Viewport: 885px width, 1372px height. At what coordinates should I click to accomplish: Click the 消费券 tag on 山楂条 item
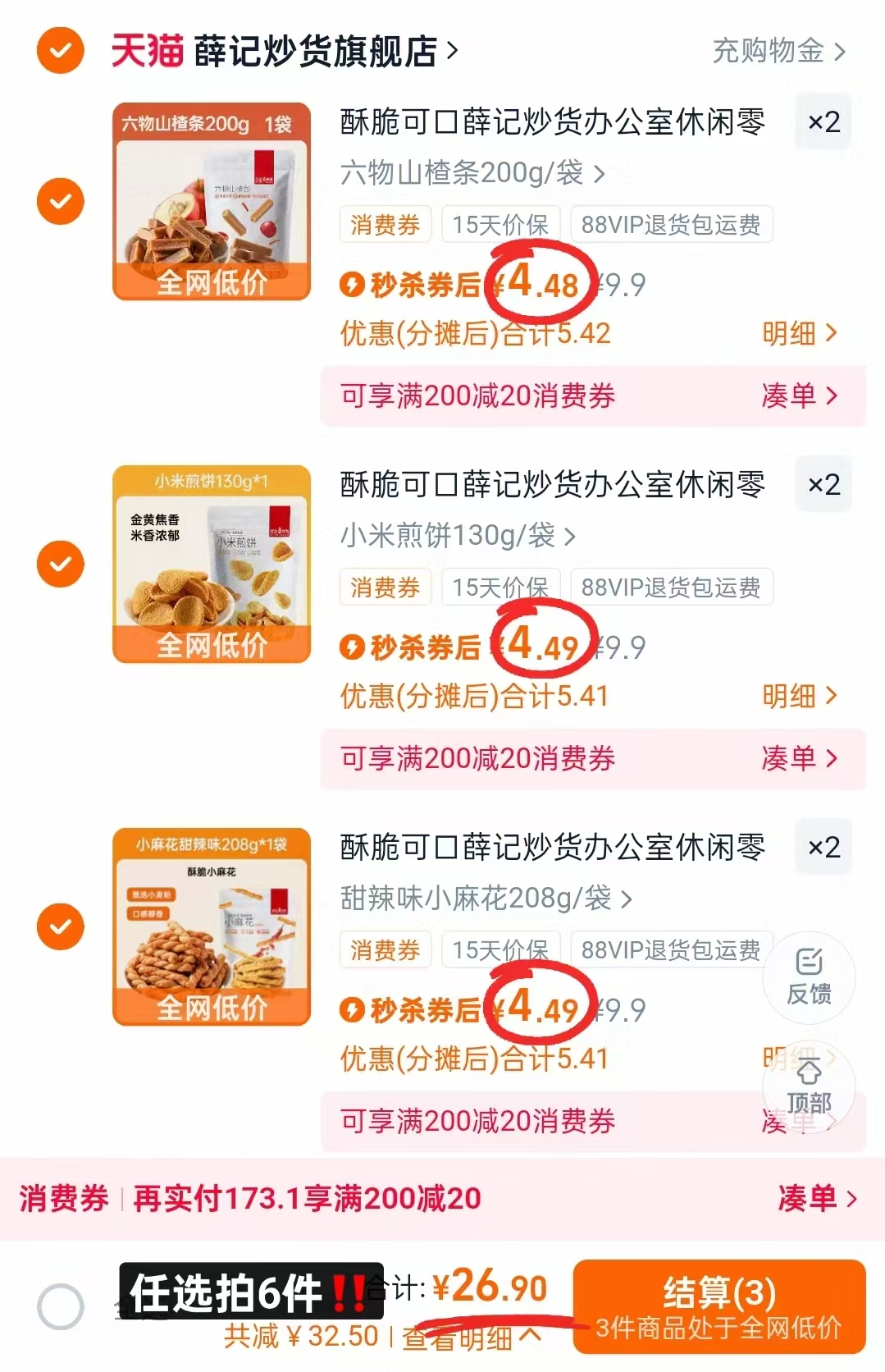coord(385,225)
